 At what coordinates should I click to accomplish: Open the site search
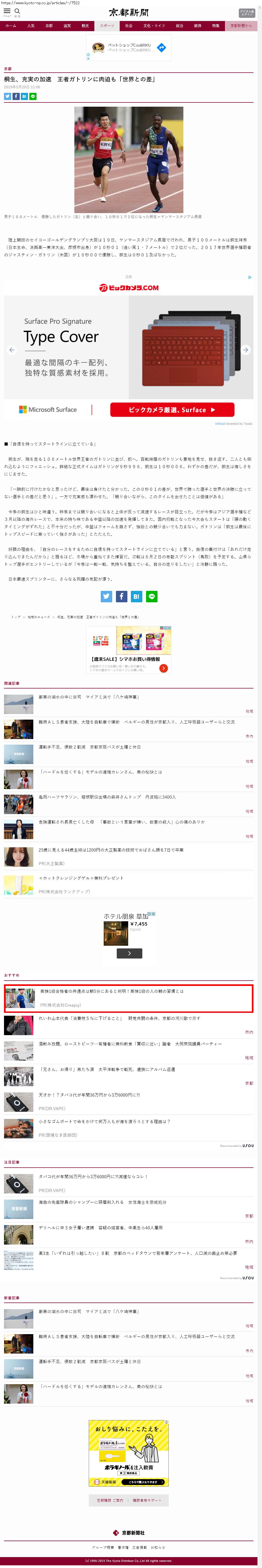(x=17, y=11)
